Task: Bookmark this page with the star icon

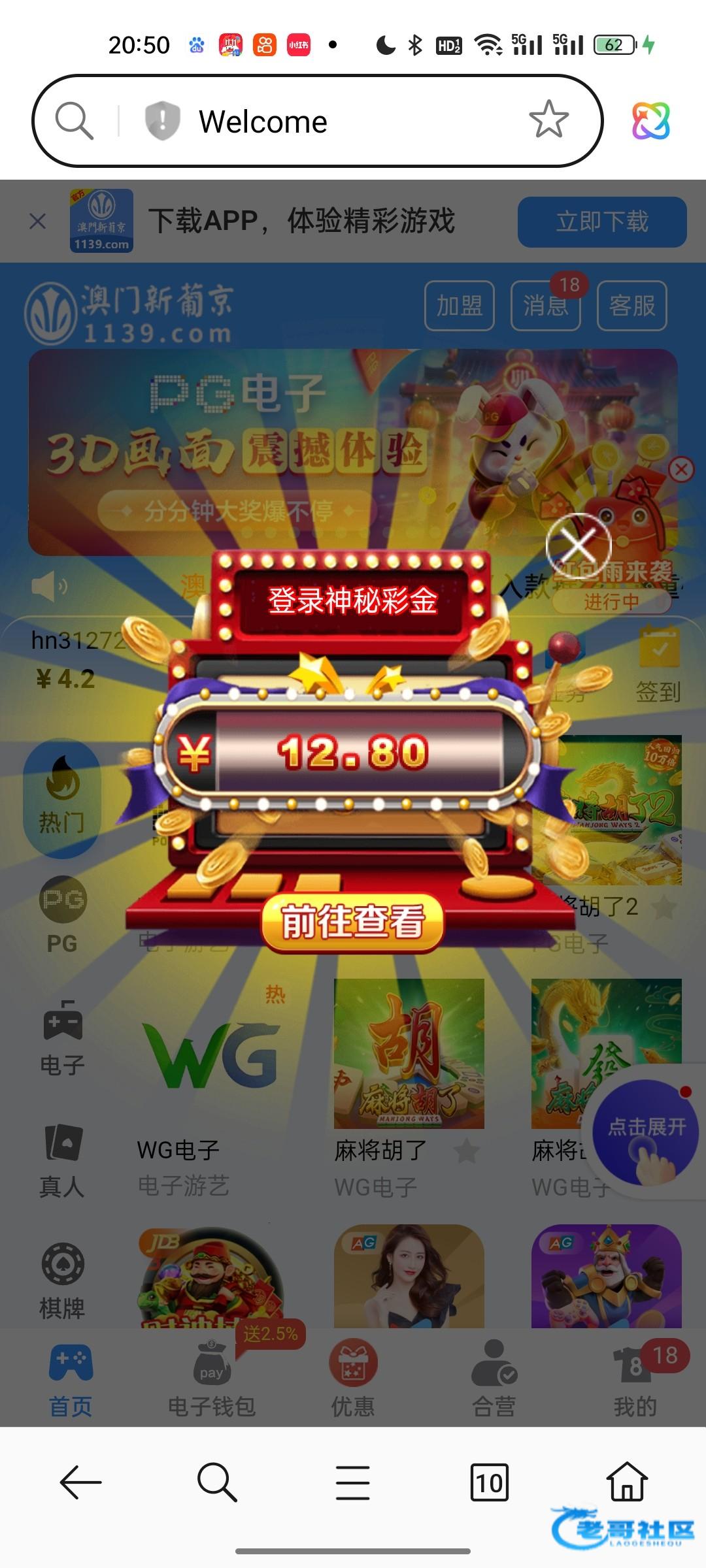Action: 548,121
